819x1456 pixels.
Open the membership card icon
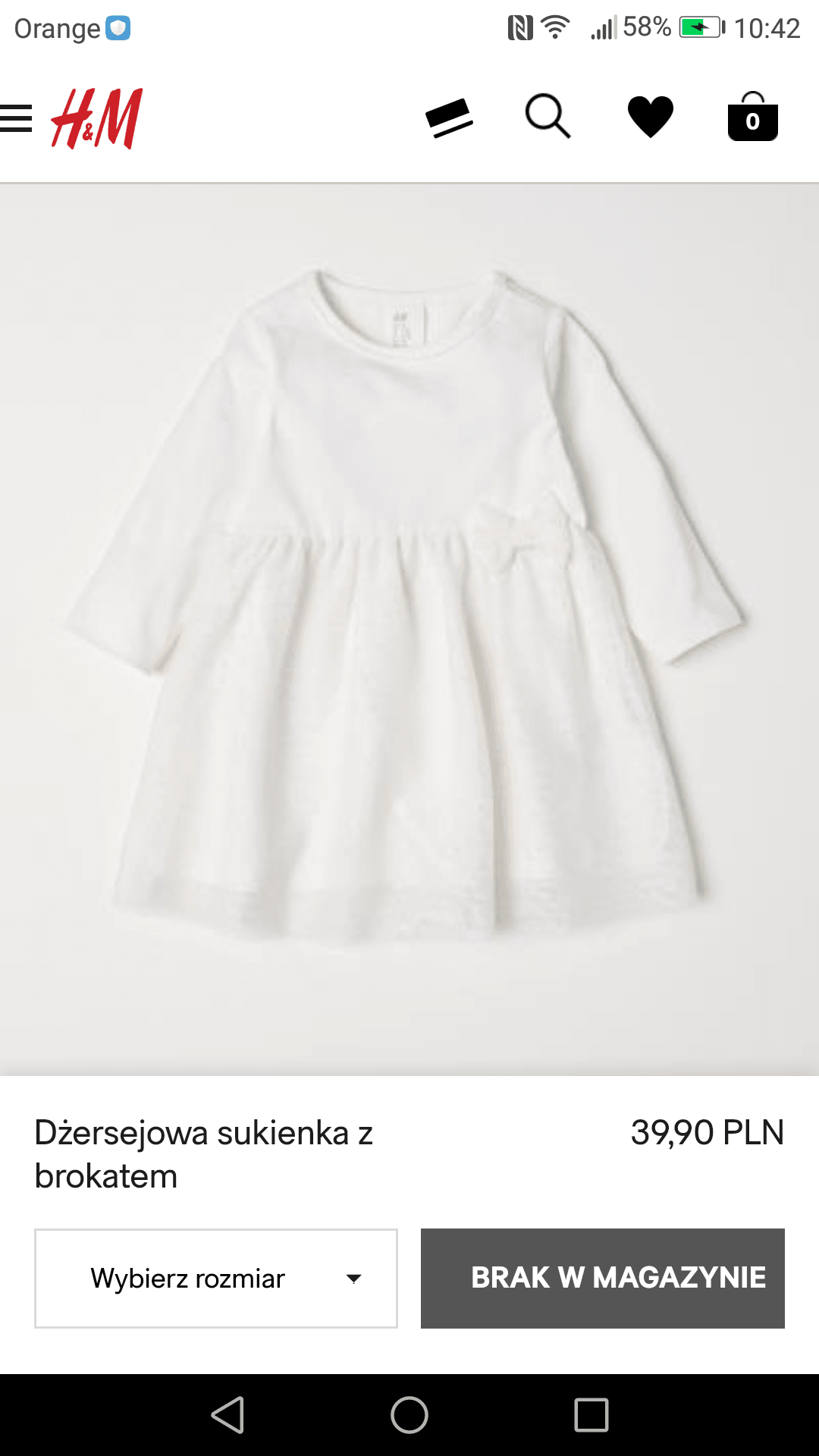click(x=449, y=118)
